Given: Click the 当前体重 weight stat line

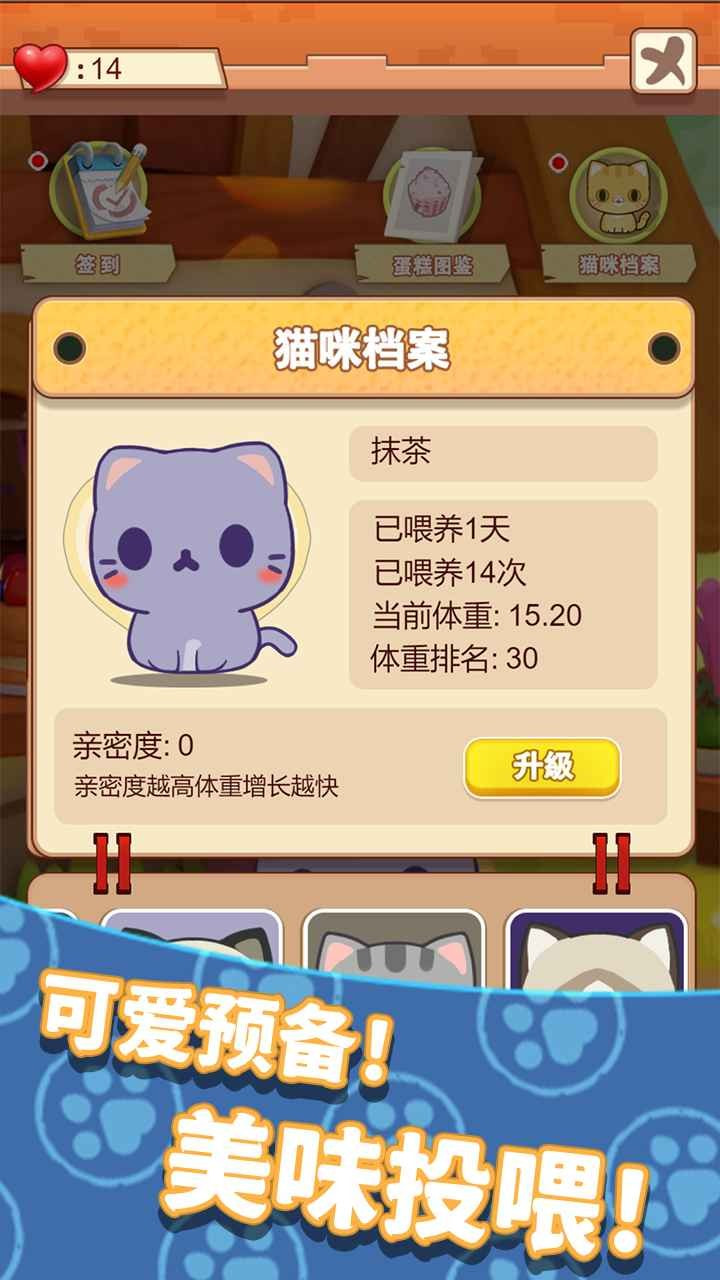Looking at the screenshot, I should coord(480,614).
